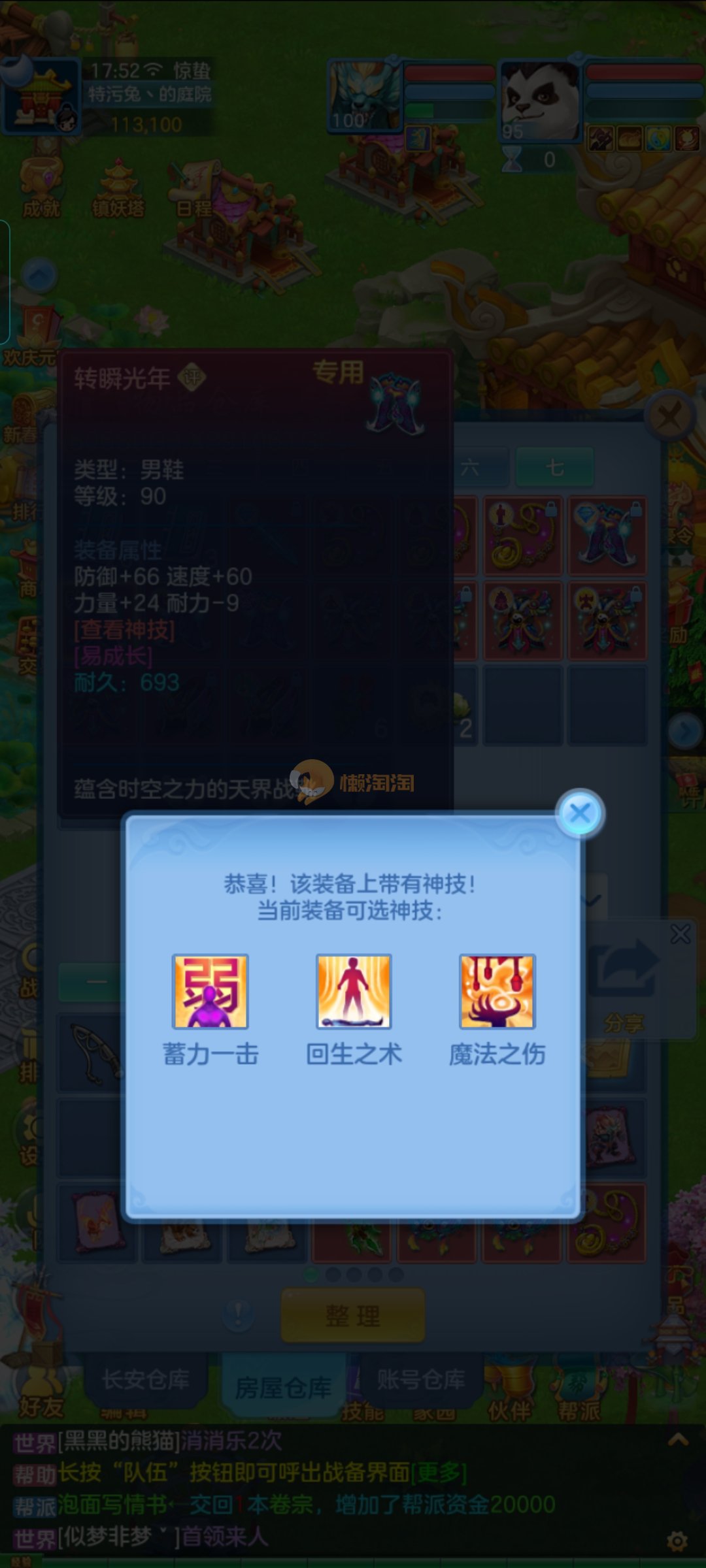Open the 易成长 link

click(113, 656)
